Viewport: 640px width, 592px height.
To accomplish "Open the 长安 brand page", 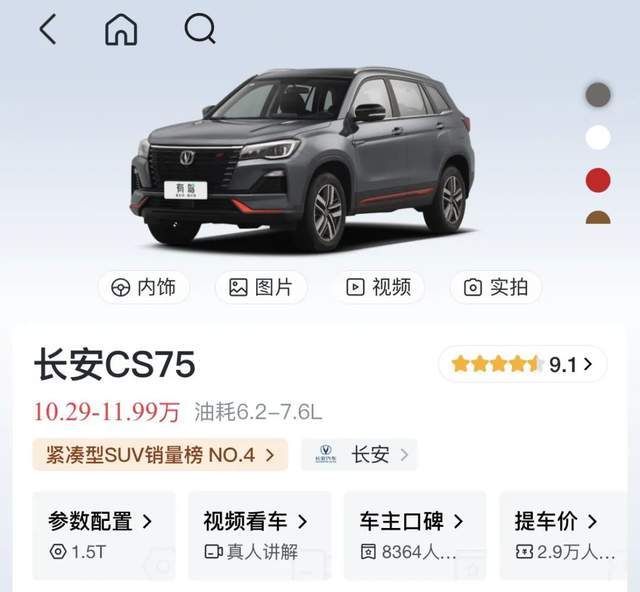I will pyautogui.click(x=361, y=454).
